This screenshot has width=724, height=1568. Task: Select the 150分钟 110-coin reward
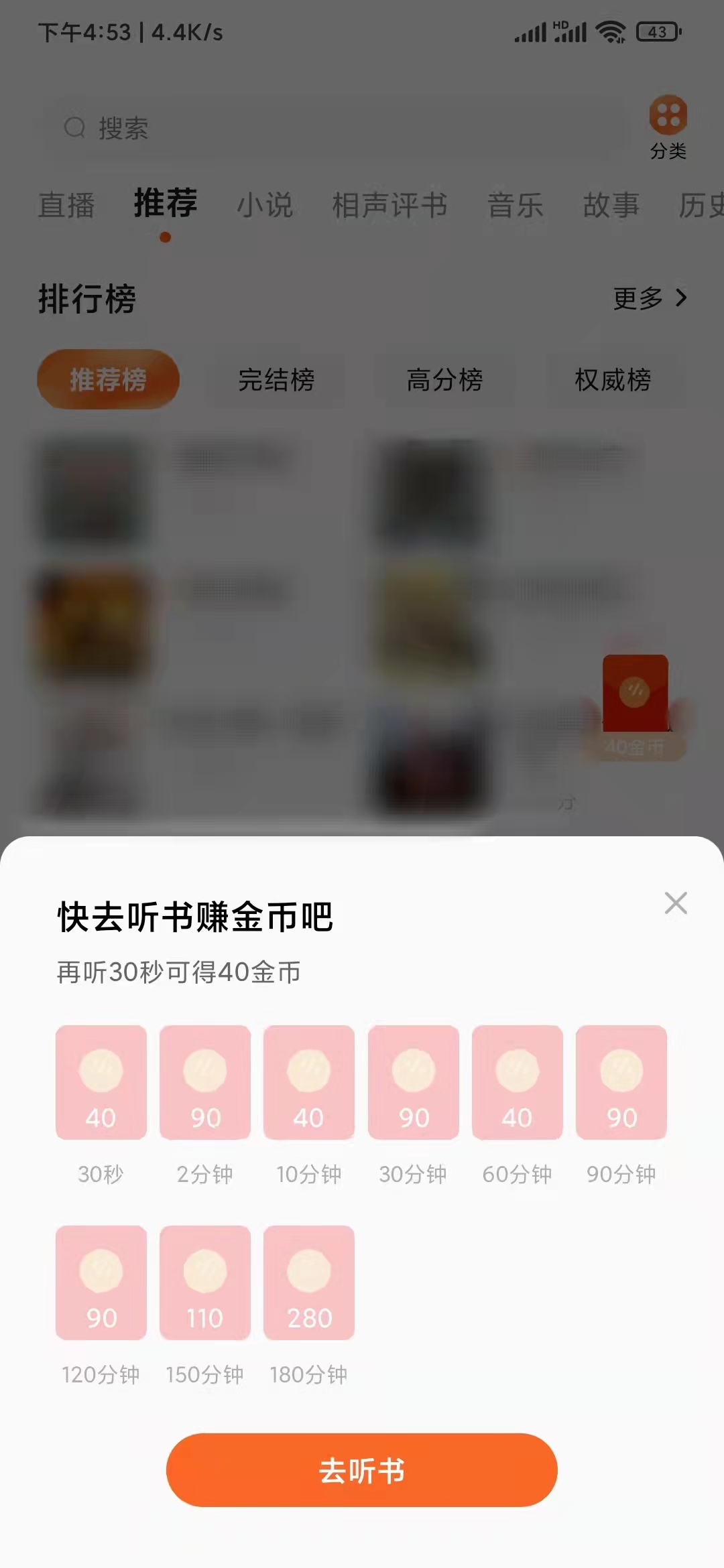tap(205, 1283)
